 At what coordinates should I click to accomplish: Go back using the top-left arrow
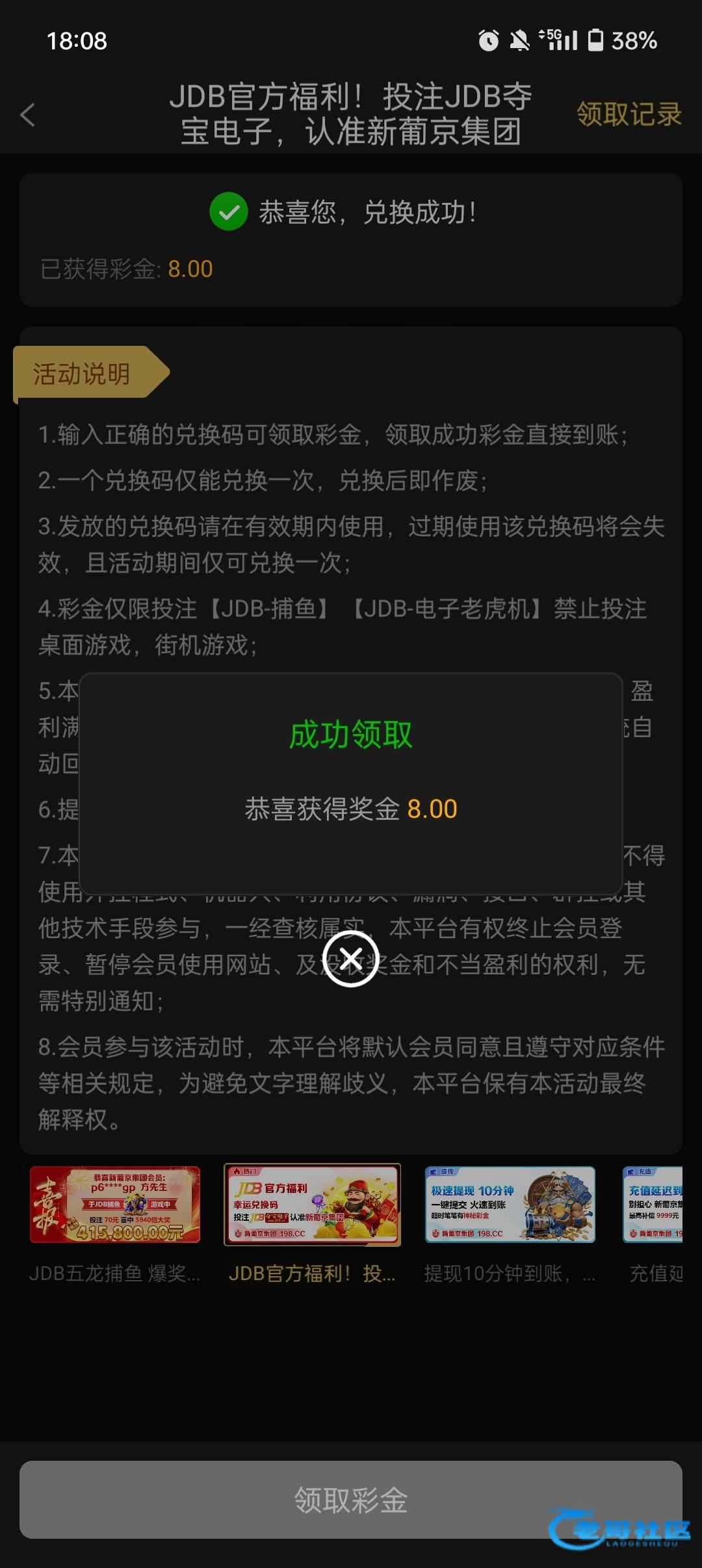point(28,116)
